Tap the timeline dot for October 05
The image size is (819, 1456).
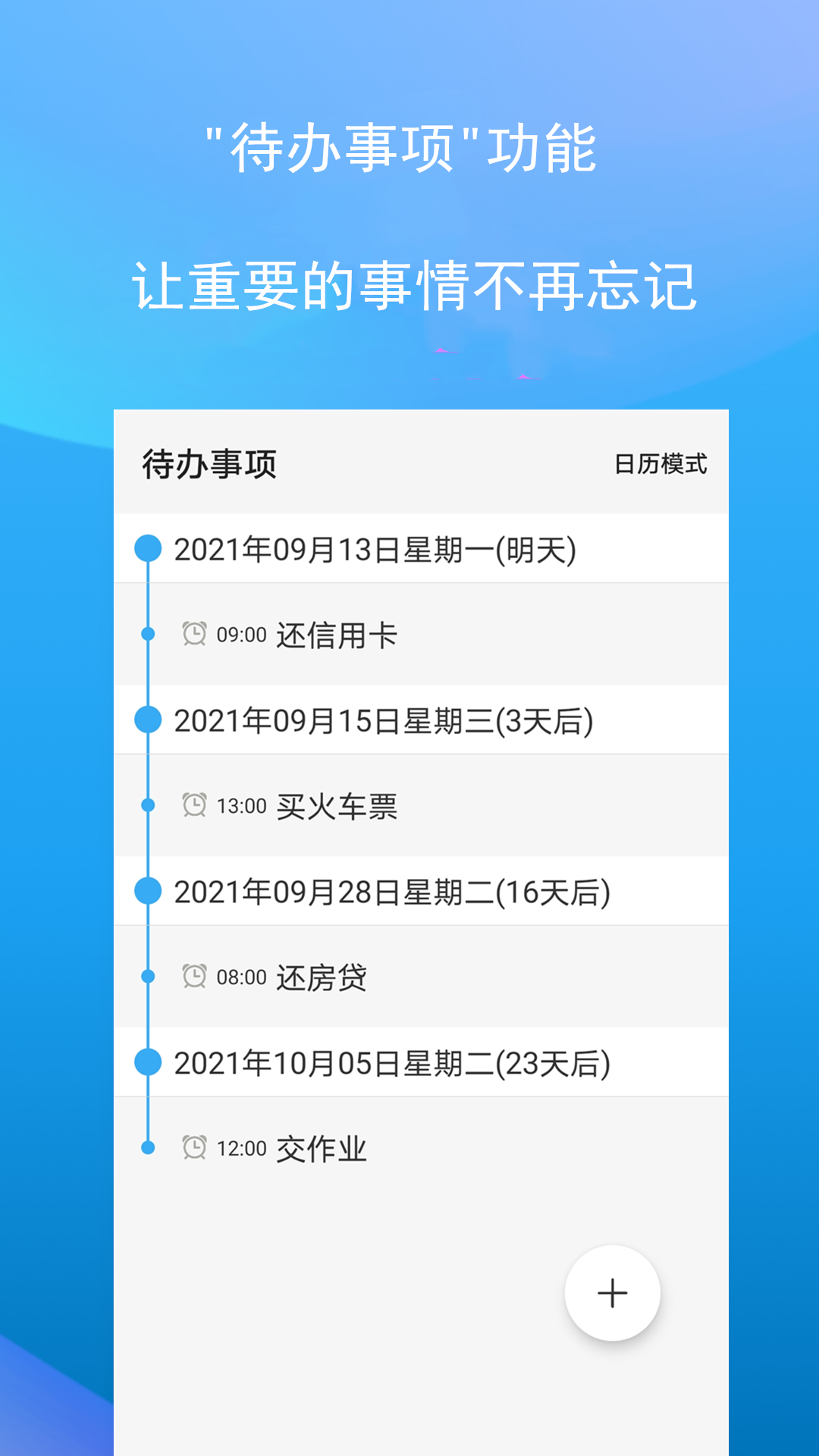(149, 1063)
